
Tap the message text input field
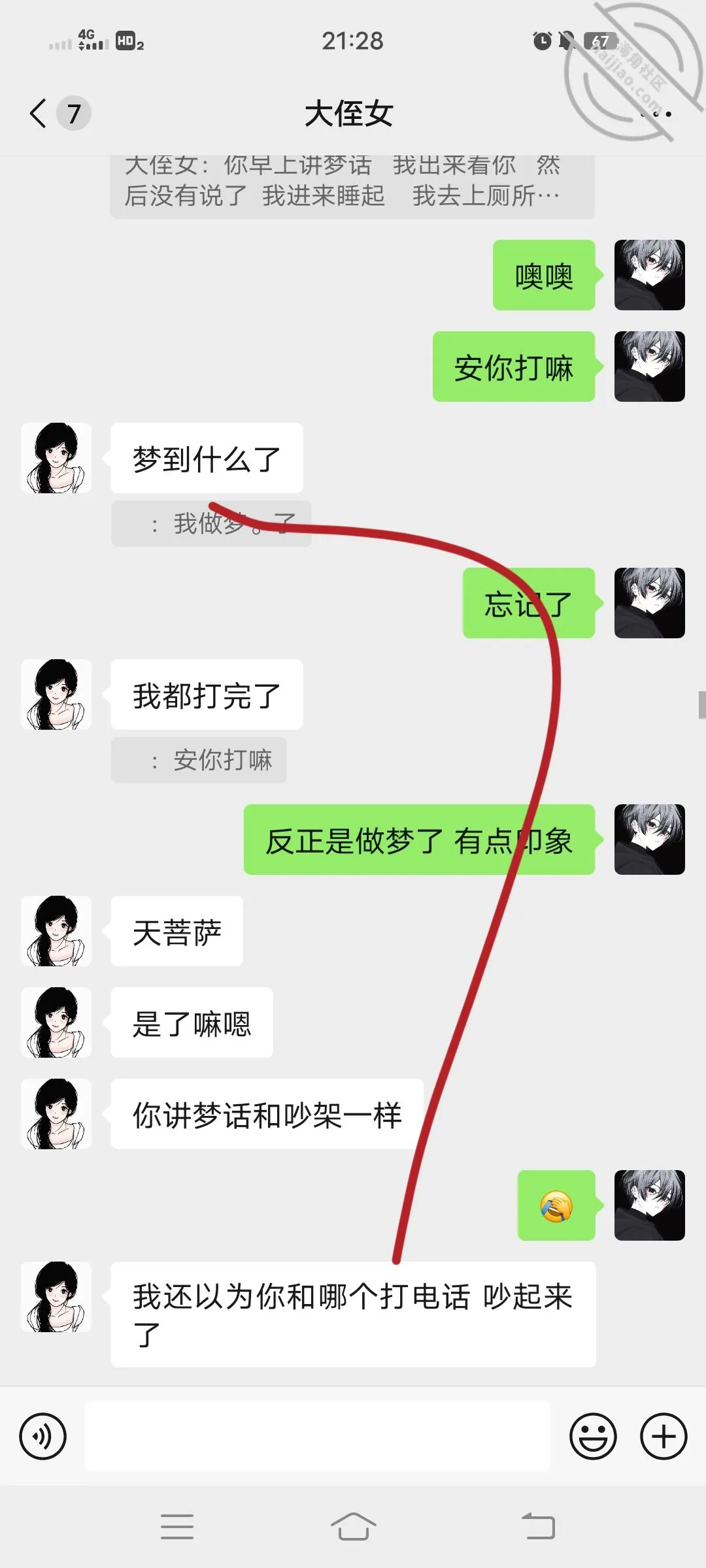pyautogui.click(x=317, y=1436)
